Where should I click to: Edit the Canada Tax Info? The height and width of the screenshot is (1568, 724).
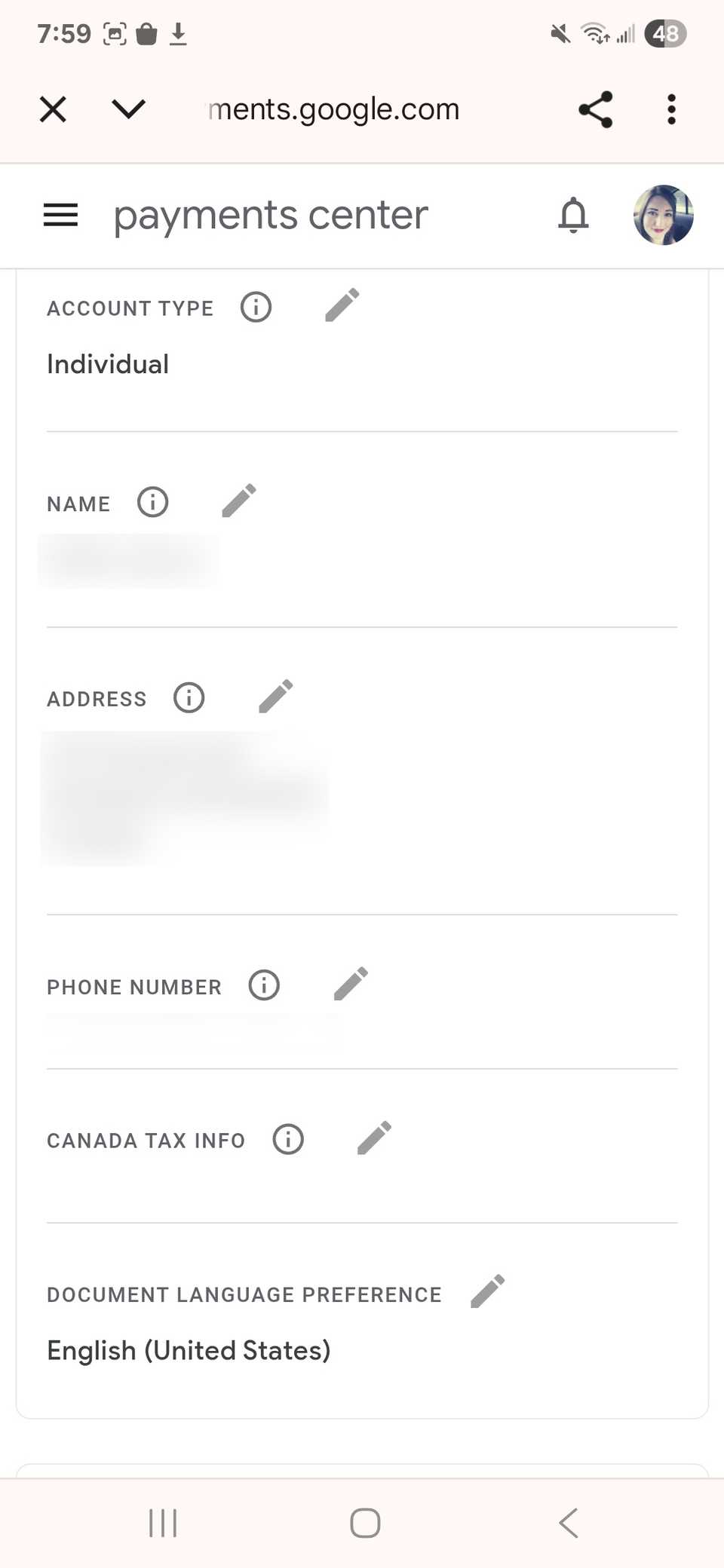(x=374, y=1138)
